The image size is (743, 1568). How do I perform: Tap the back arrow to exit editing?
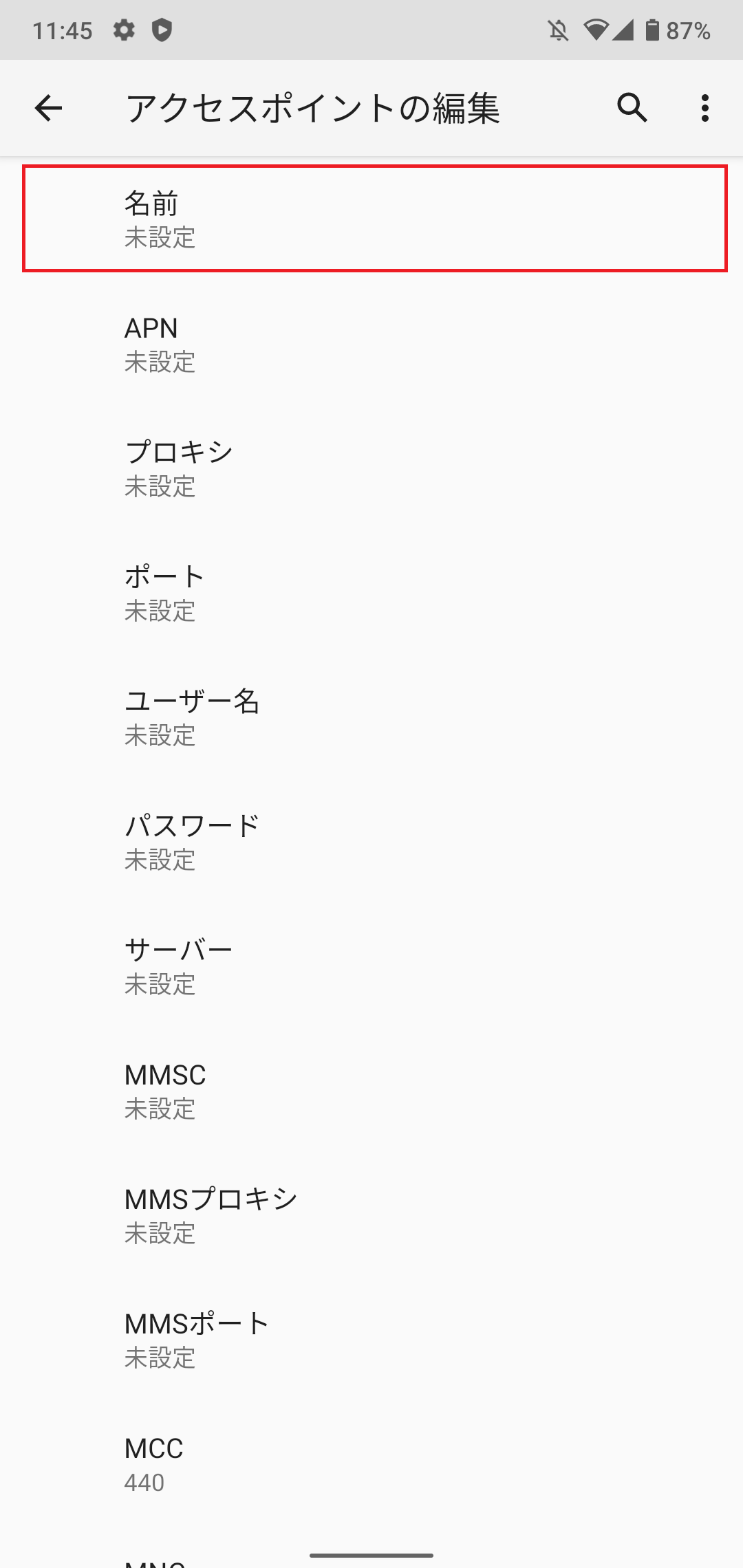point(48,107)
